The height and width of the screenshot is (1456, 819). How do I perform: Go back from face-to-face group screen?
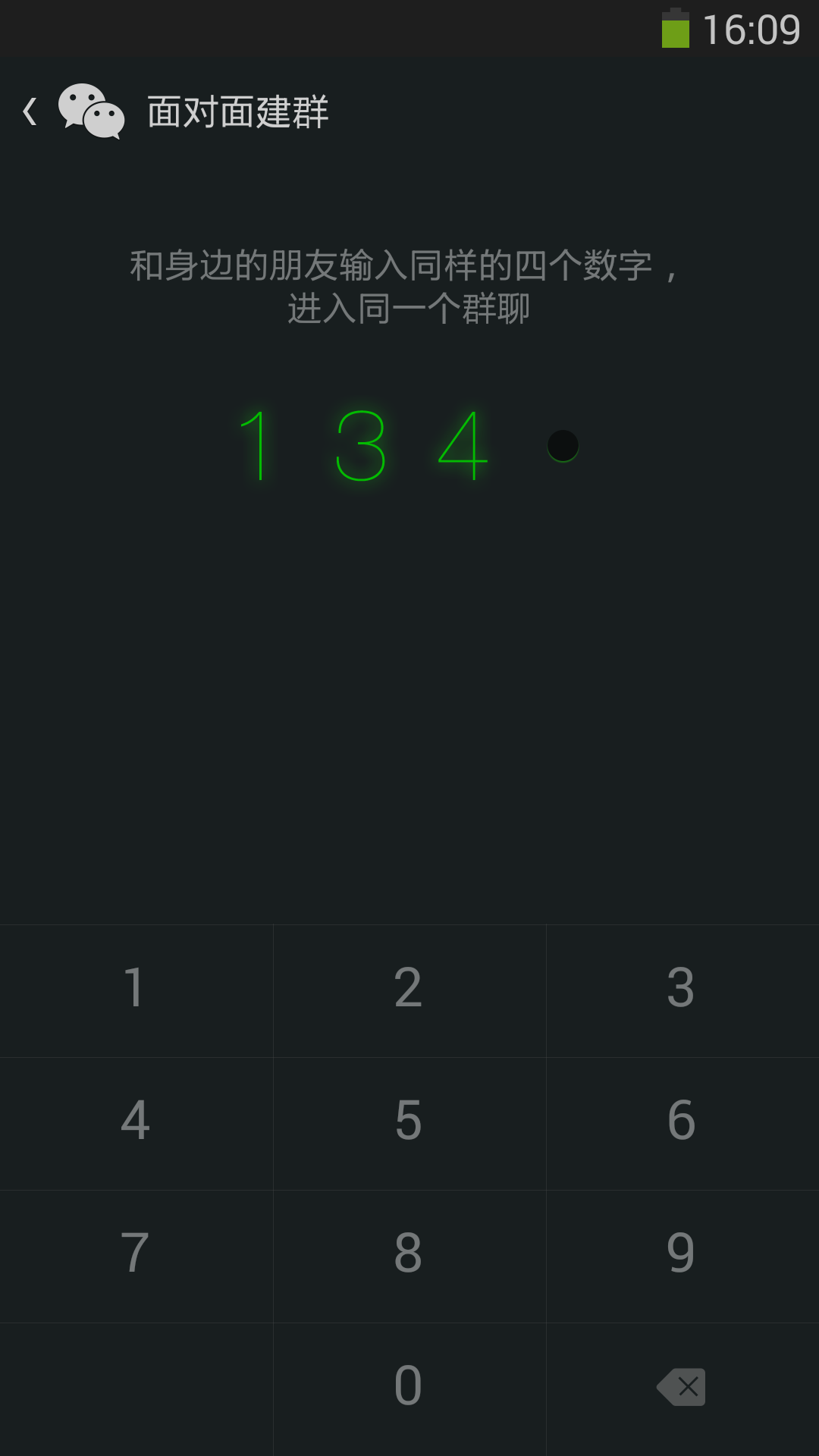click(30, 111)
